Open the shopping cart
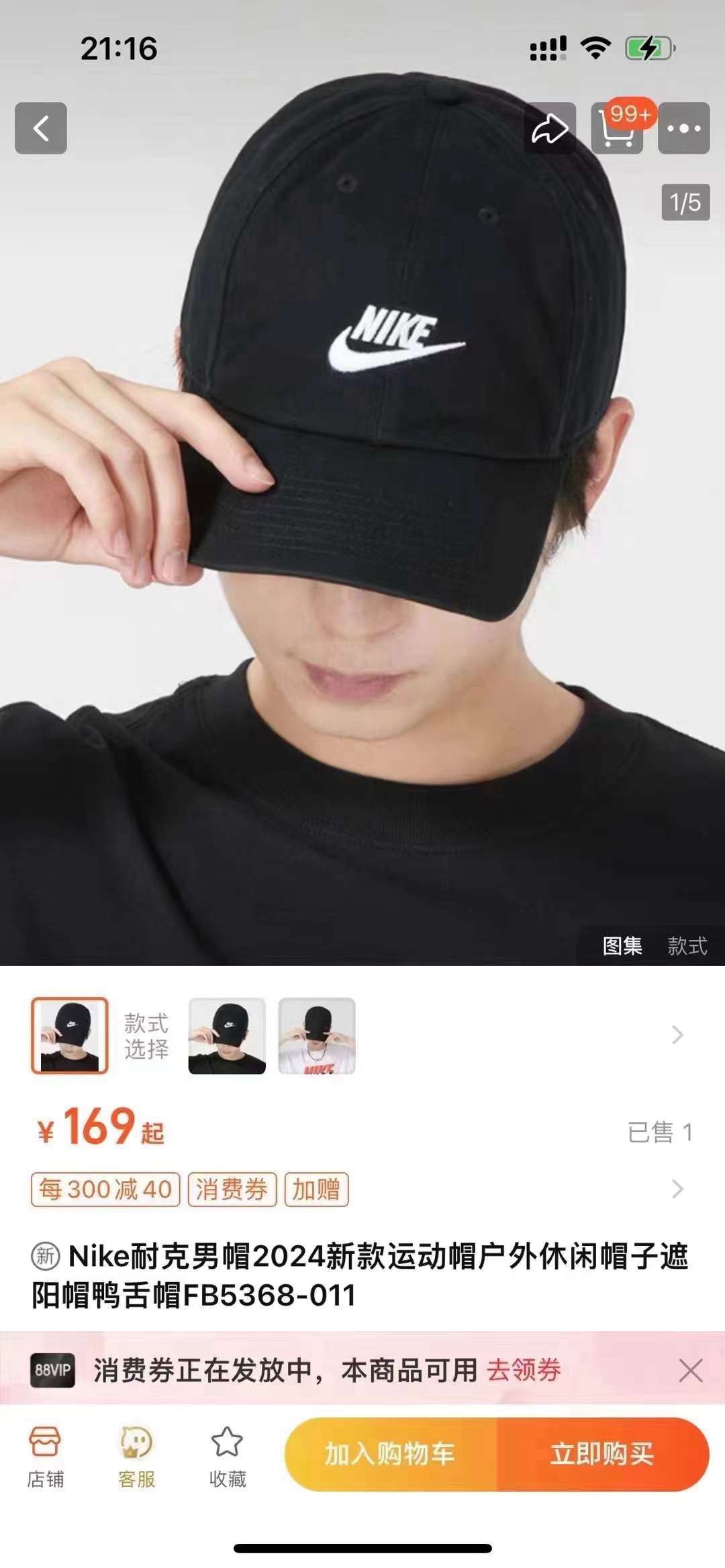725x1568 pixels. 618,128
